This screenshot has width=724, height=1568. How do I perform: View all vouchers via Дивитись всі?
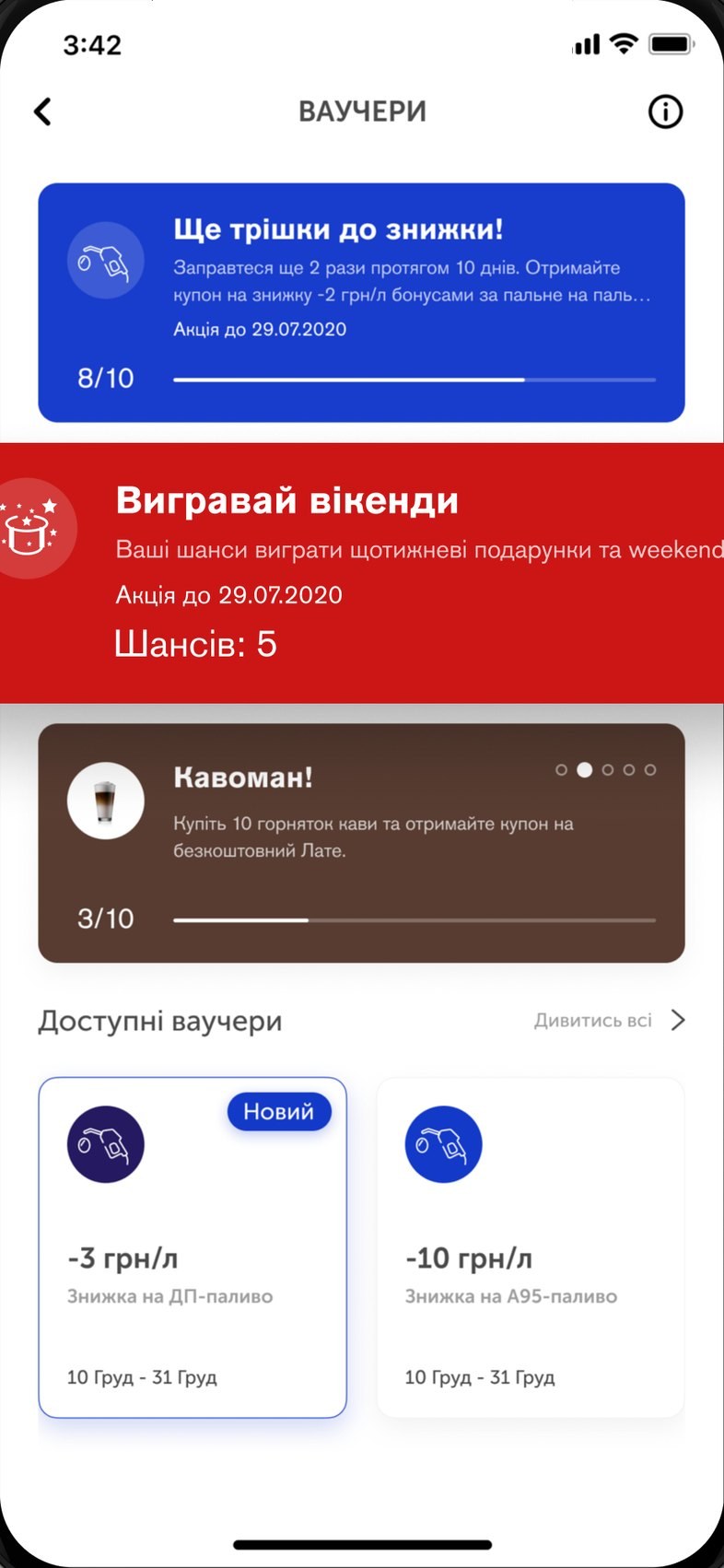click(x=610, y=1020)
